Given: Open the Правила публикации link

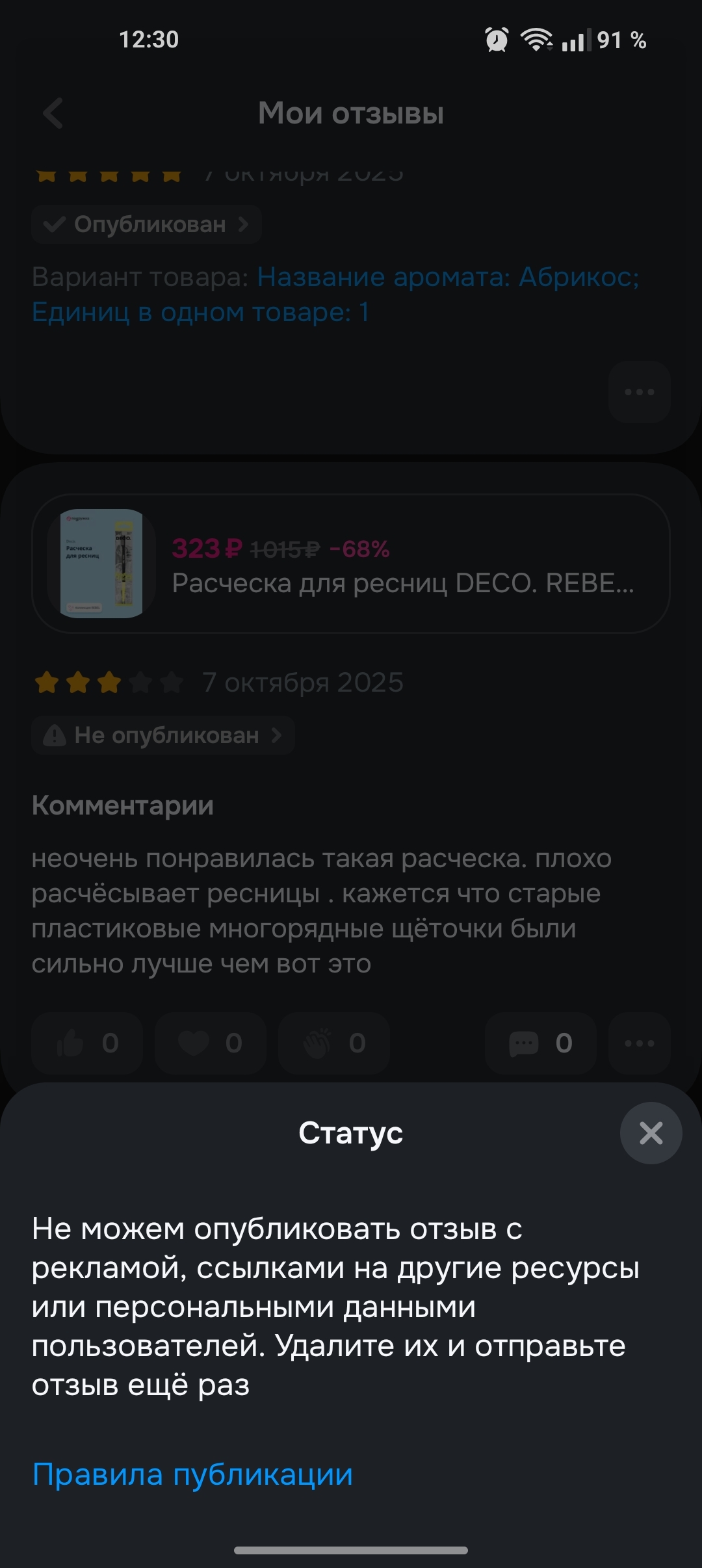Looking at the screenshot, I should 192,1474.
